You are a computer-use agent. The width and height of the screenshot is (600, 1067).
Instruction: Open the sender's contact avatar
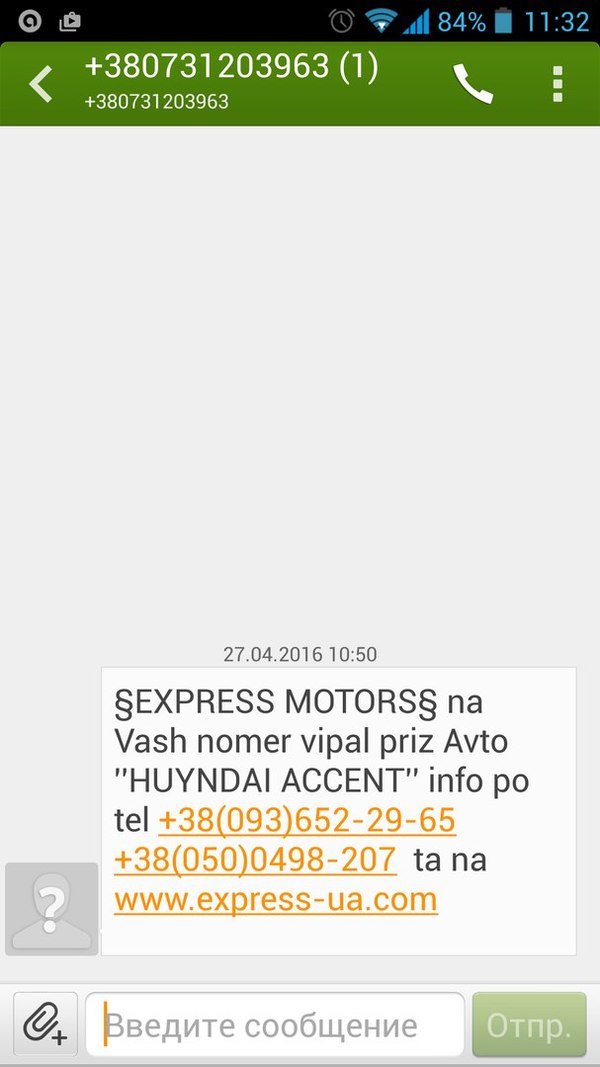pyautogui.click(x=52, y=909)
